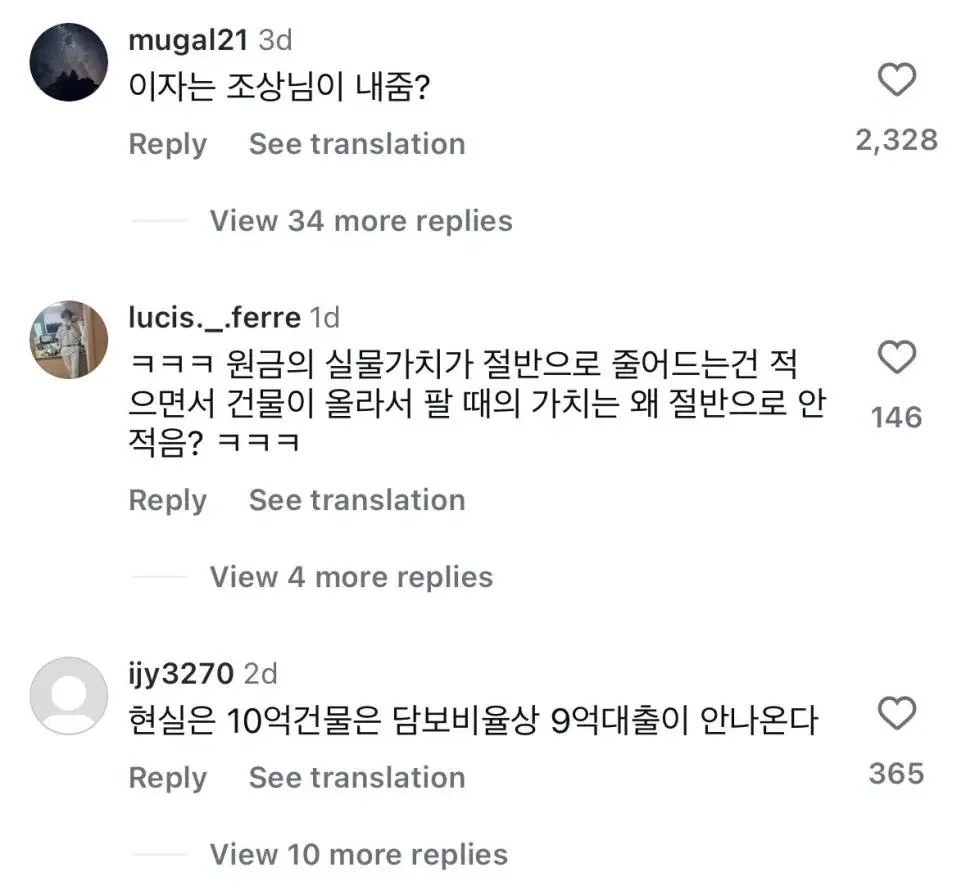Like mugal21's comment

tap(896, 79)
